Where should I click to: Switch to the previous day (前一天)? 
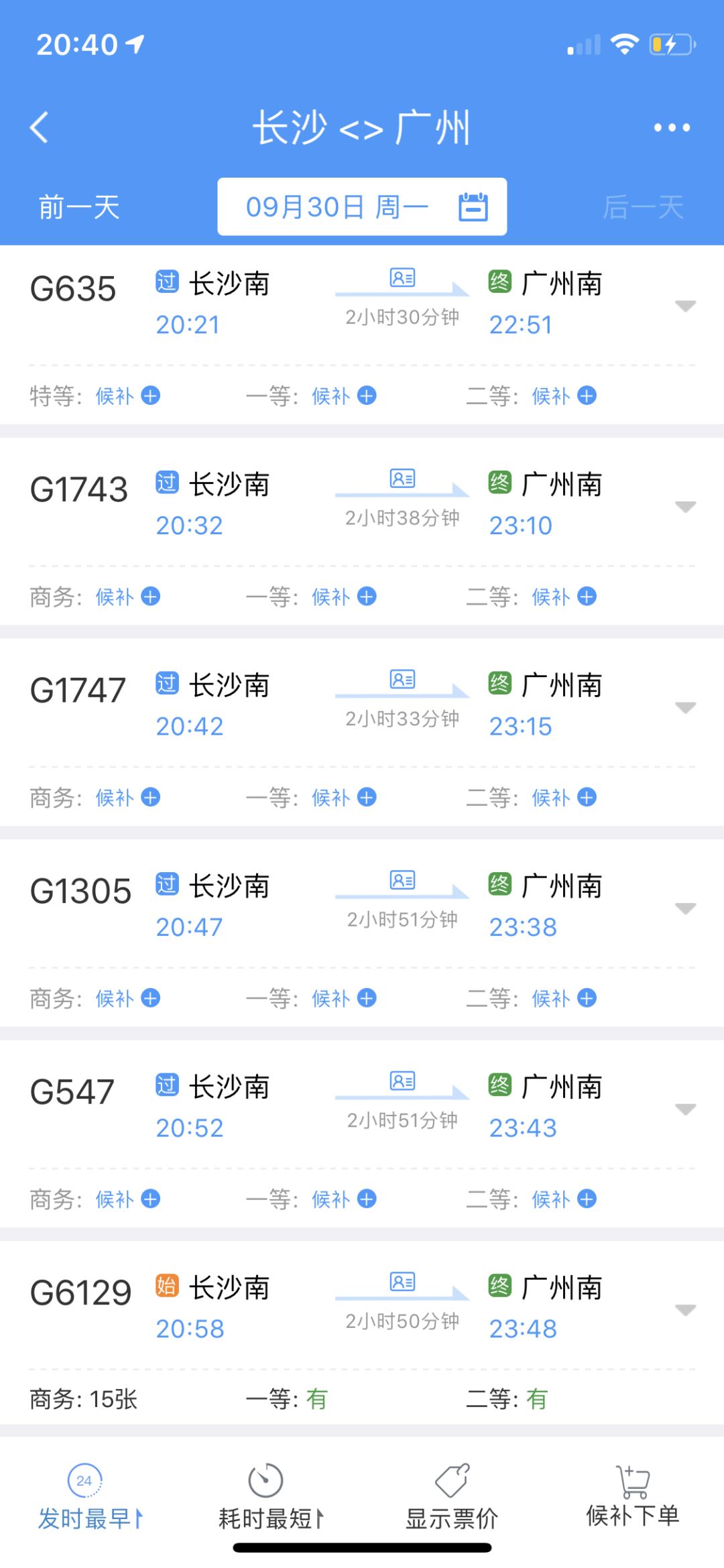79,207
